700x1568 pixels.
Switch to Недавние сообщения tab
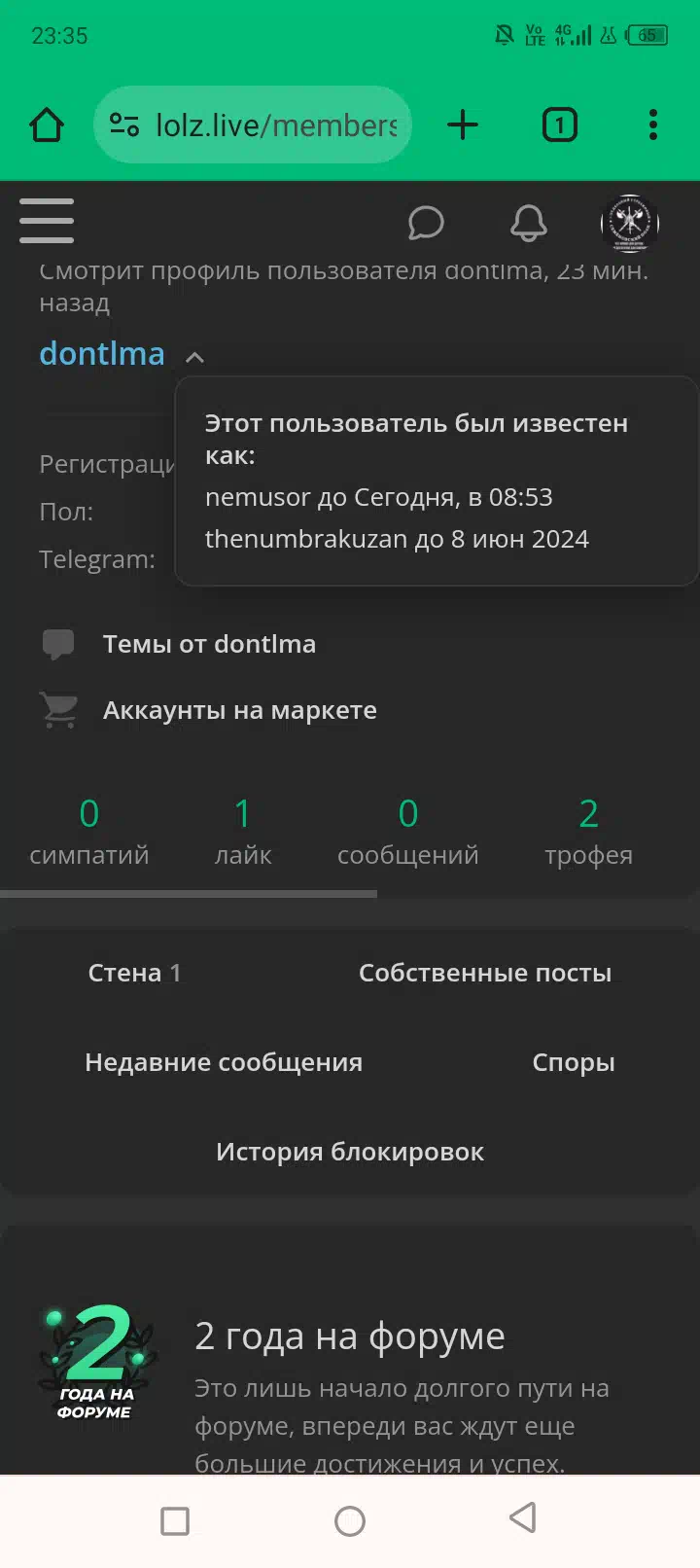(x=224, y=1062)
